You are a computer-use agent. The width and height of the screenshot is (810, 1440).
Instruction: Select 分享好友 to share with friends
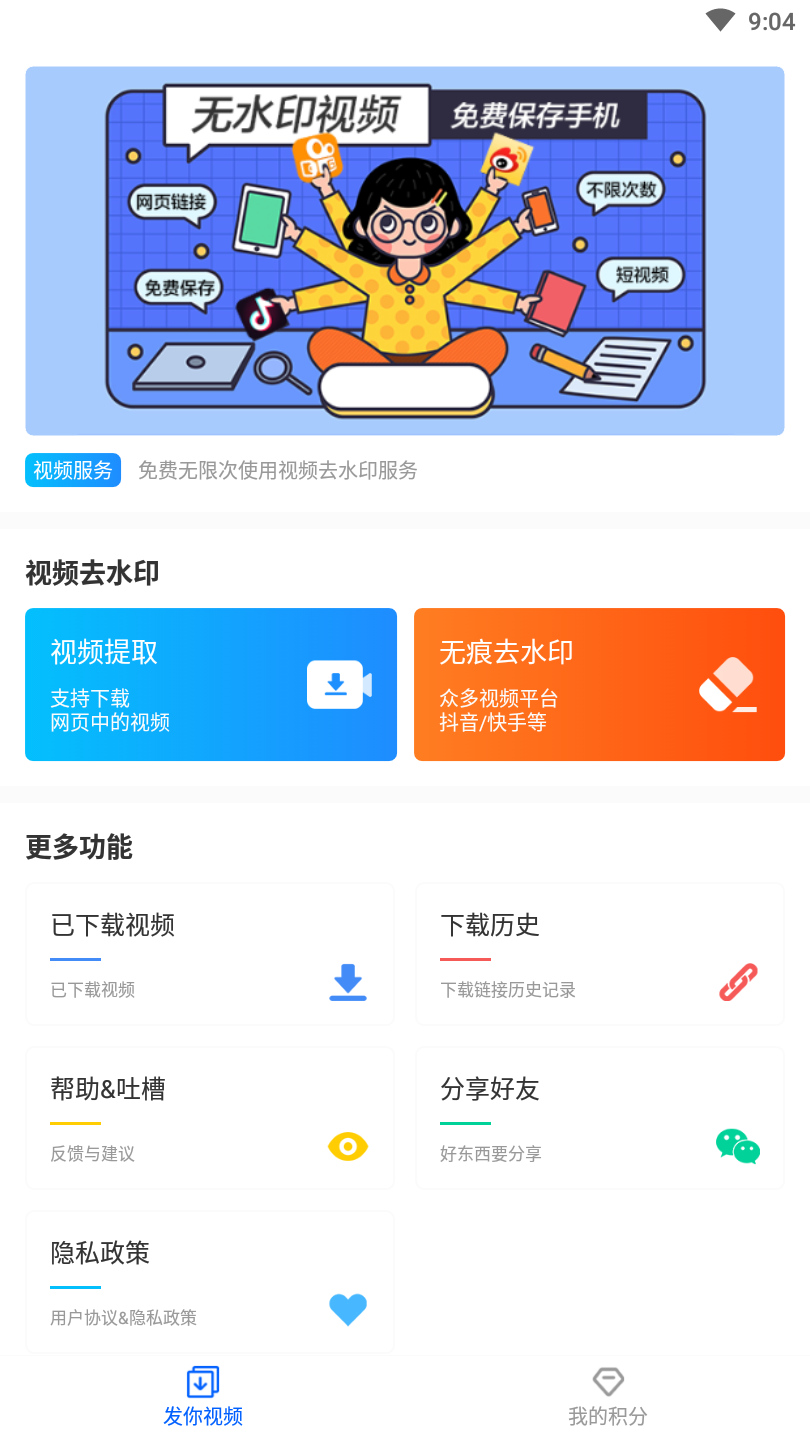pyautogui.click(x=599, y=1118)
